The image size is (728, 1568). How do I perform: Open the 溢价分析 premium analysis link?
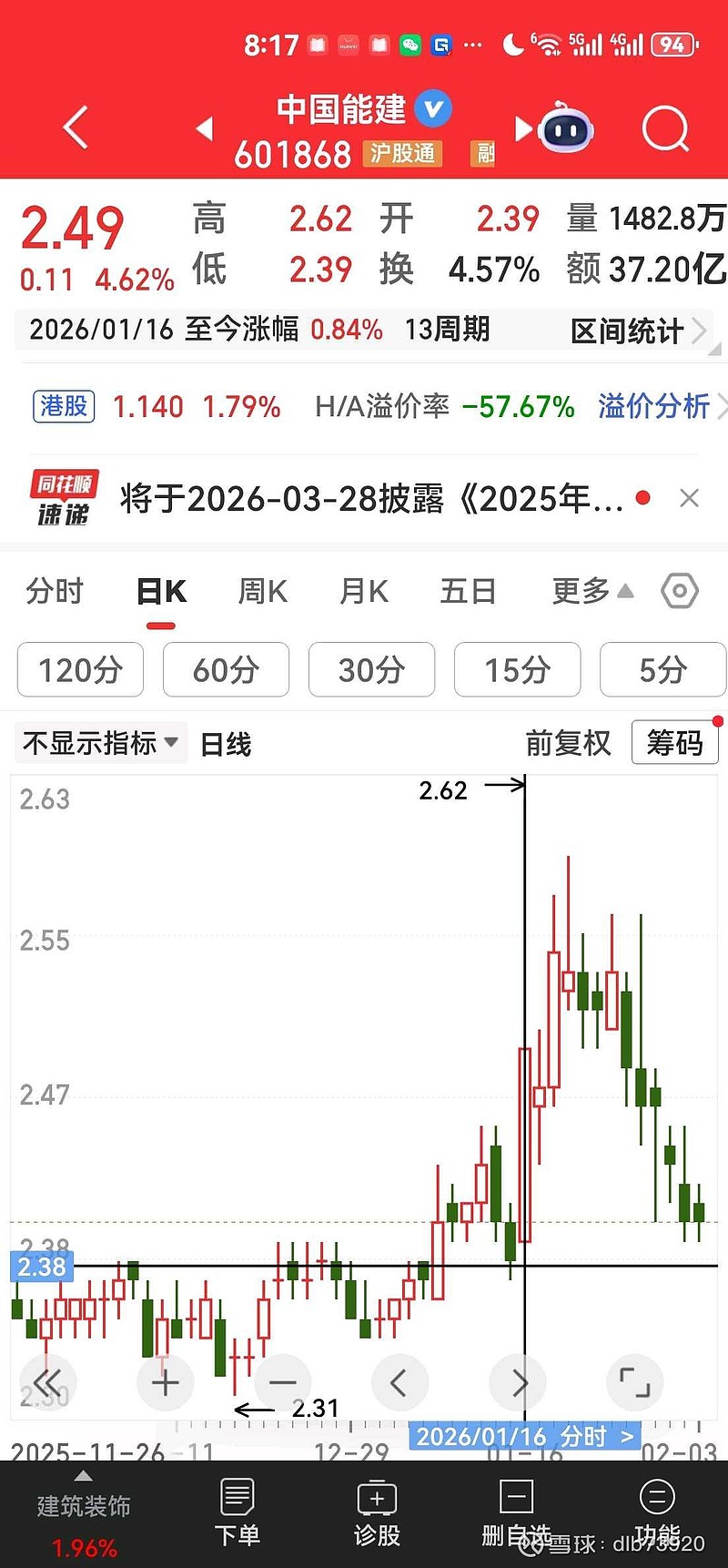click(x=653, y=406)
